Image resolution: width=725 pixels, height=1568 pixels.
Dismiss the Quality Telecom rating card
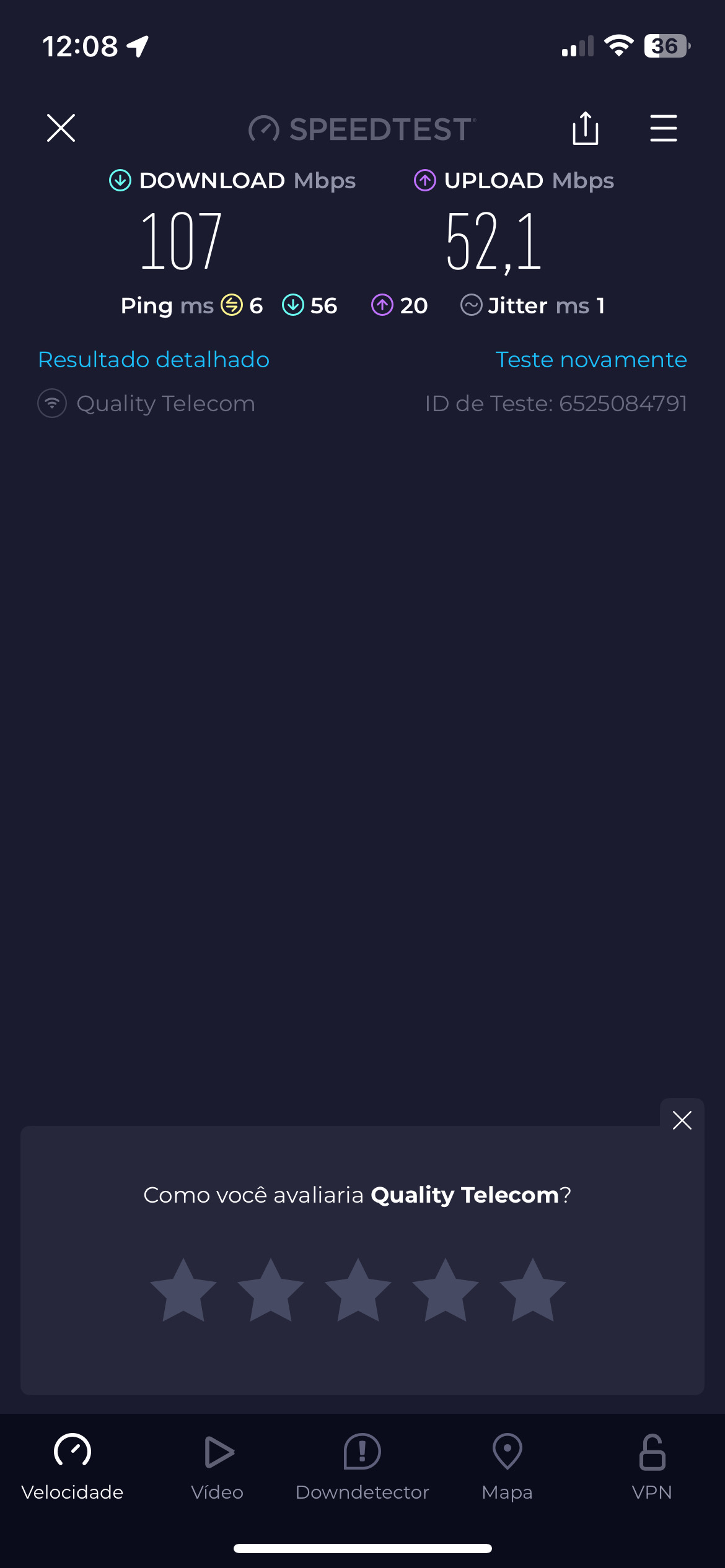click(682, 1120)
